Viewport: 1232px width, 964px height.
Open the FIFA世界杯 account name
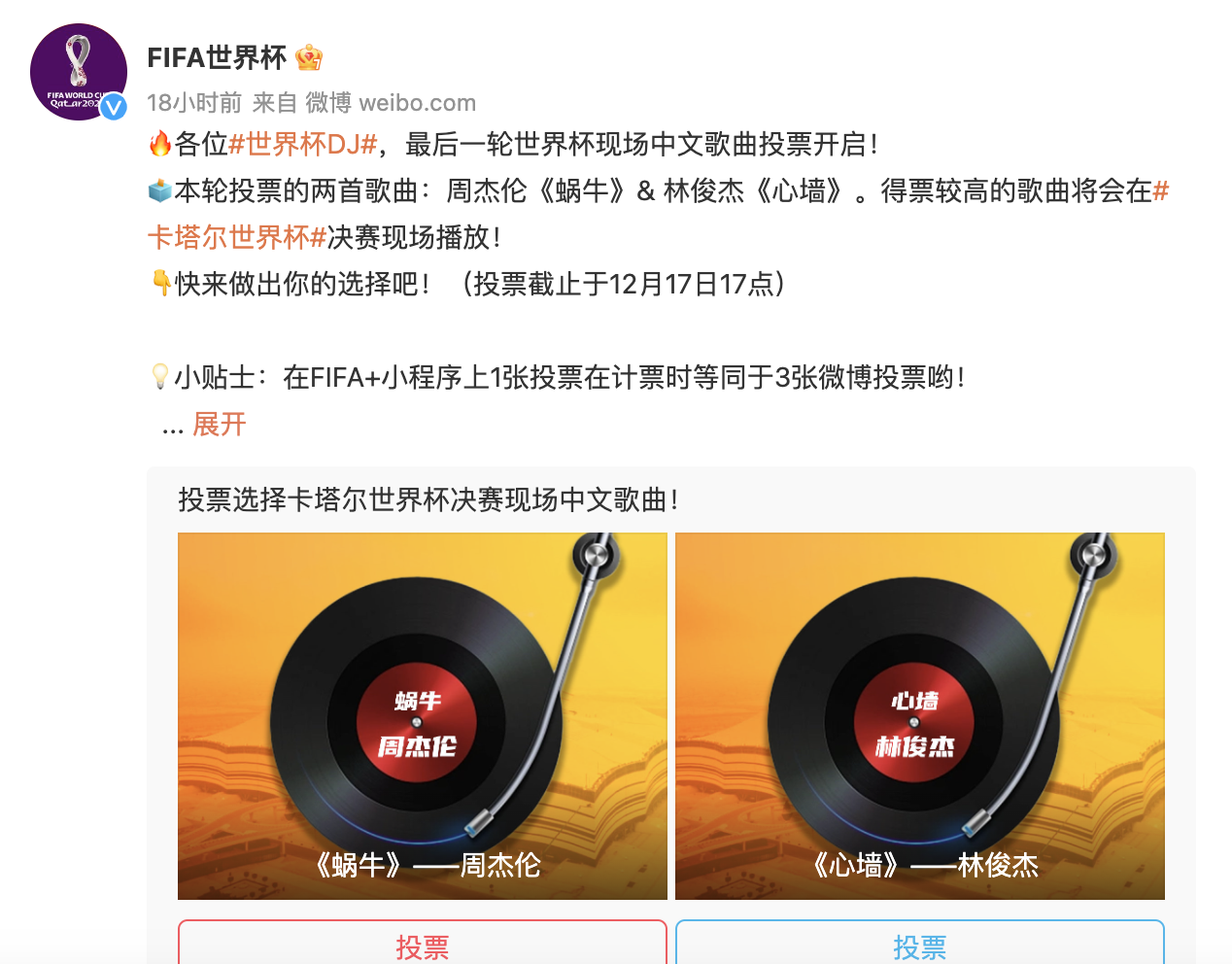click(x=217, y=58)
